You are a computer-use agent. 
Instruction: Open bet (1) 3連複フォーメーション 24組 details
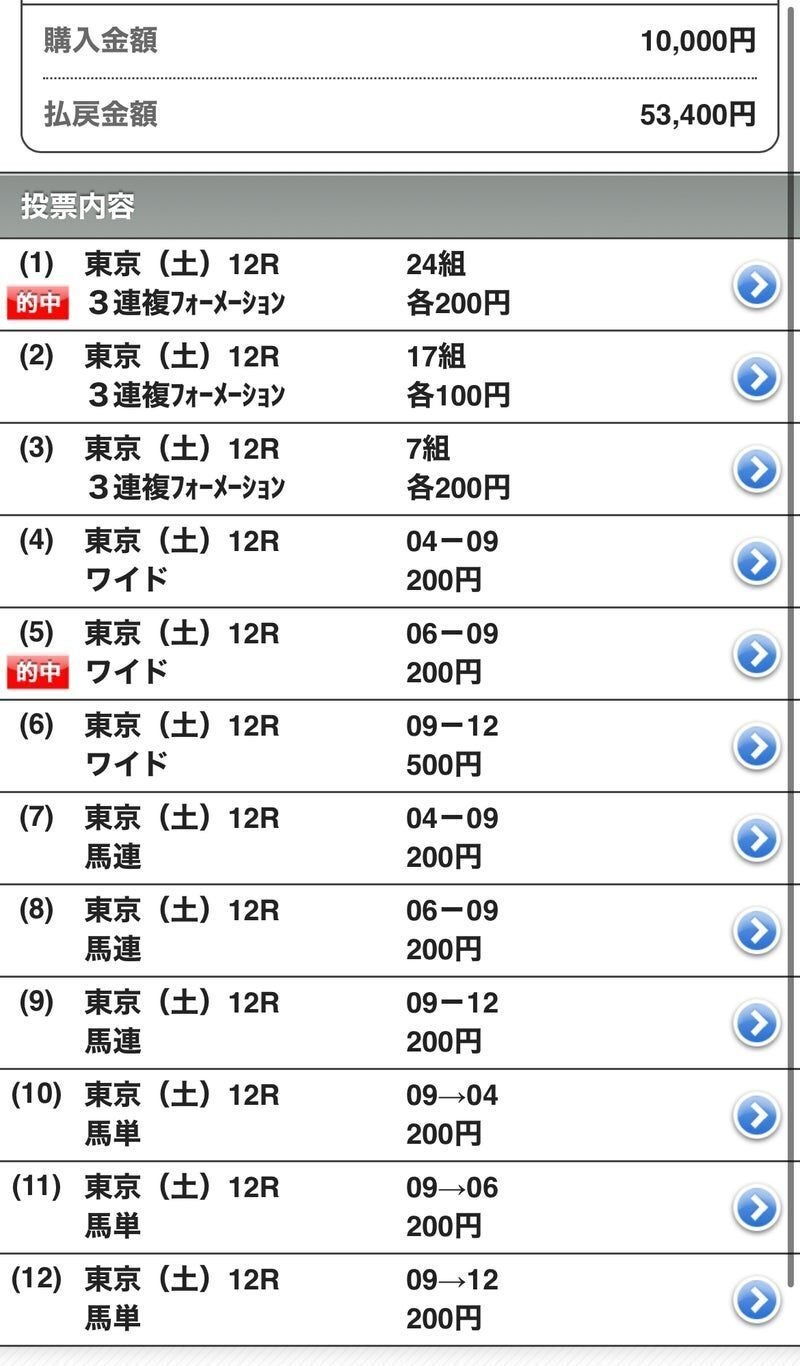pos(757,286)
